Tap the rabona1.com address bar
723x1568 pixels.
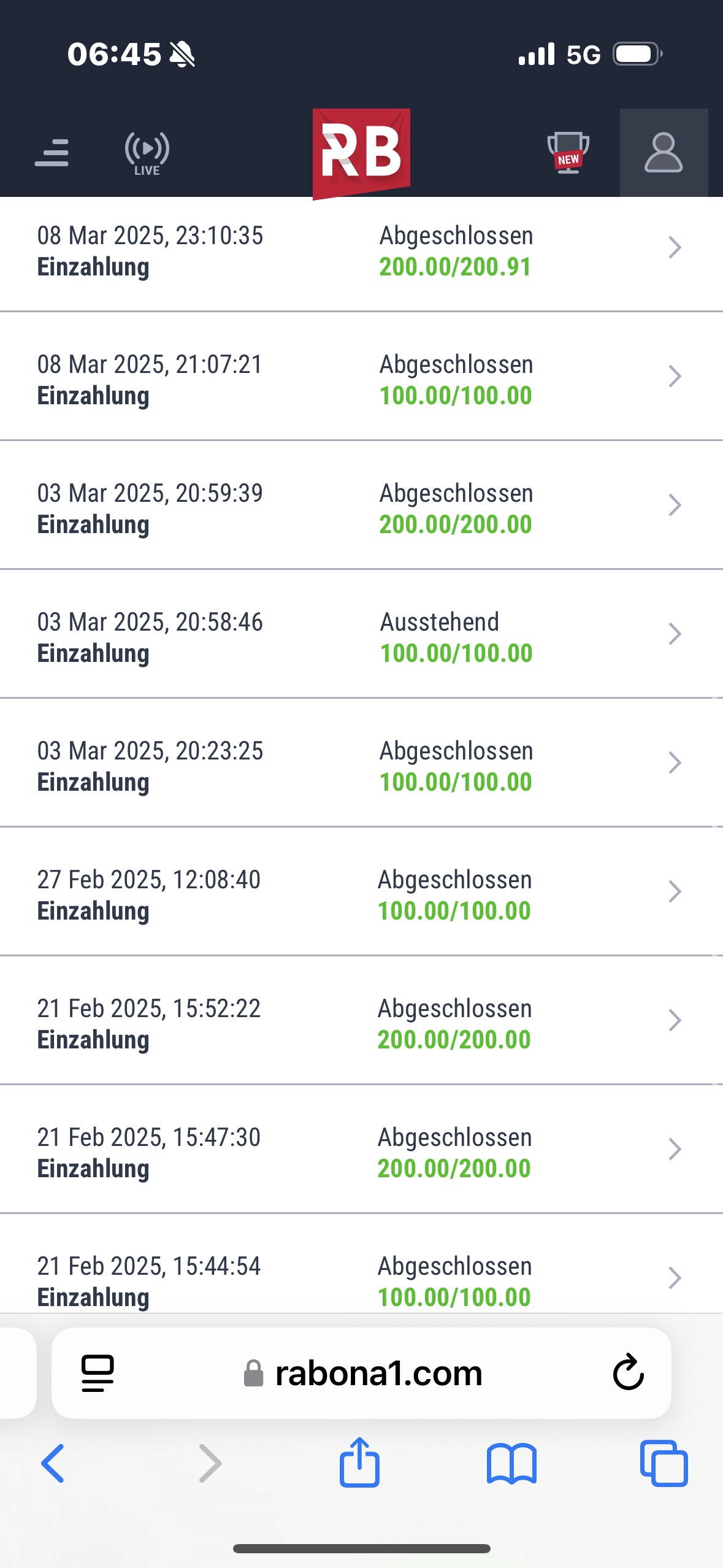[x=378, y=1373]
